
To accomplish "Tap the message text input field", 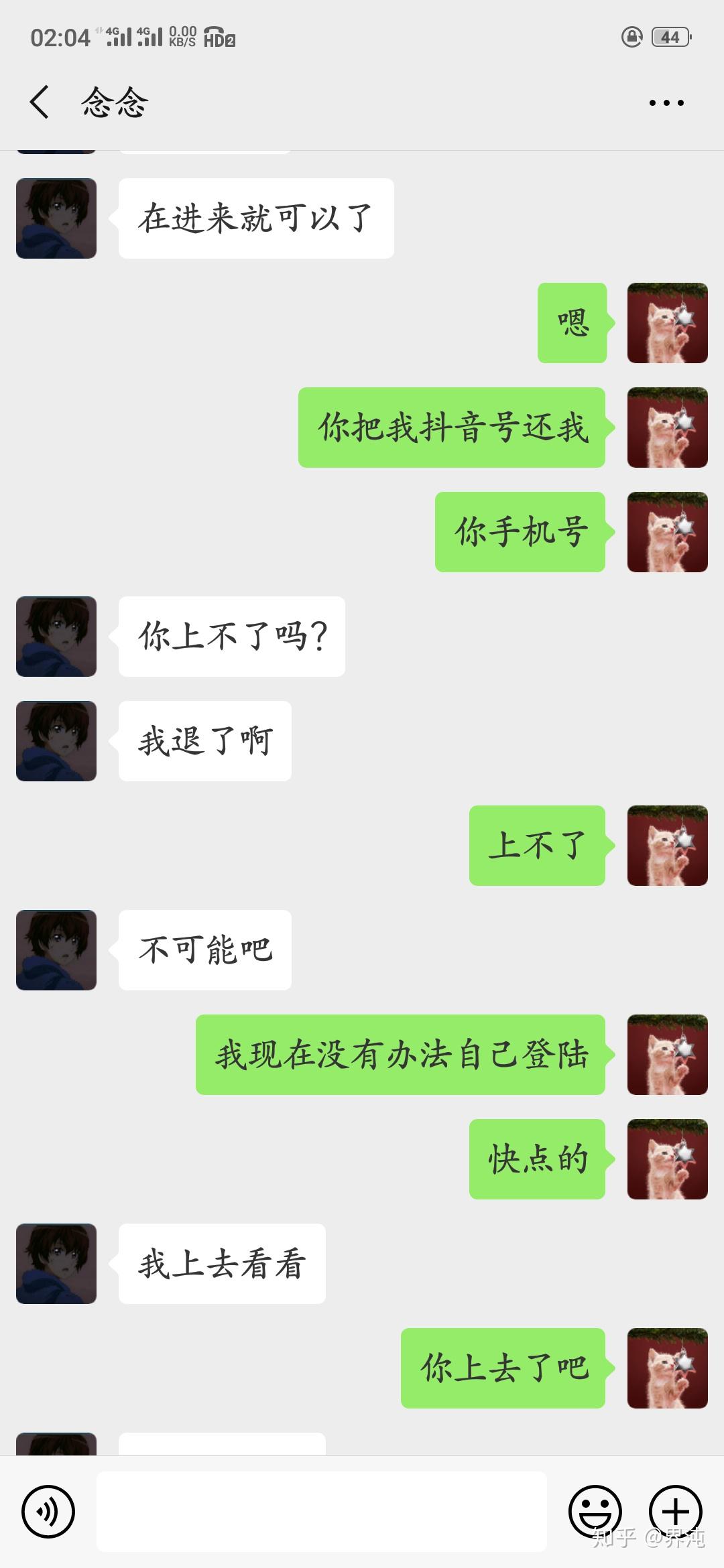I will [322, 1511].
